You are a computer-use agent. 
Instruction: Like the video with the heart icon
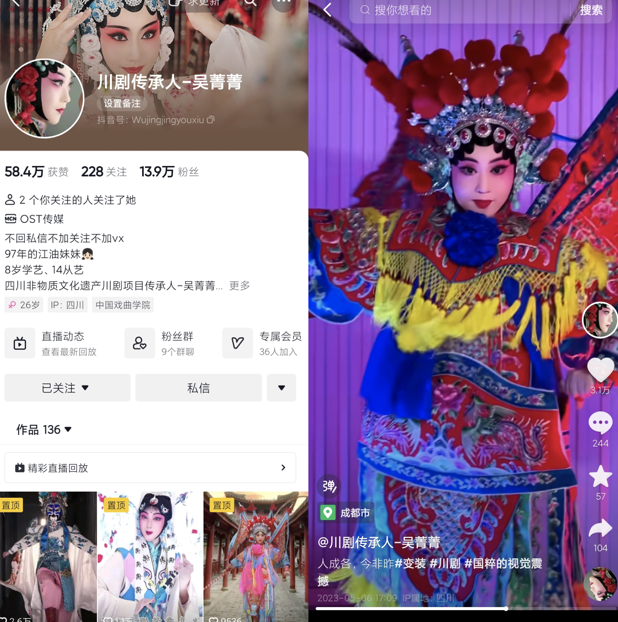click(600, 371)
